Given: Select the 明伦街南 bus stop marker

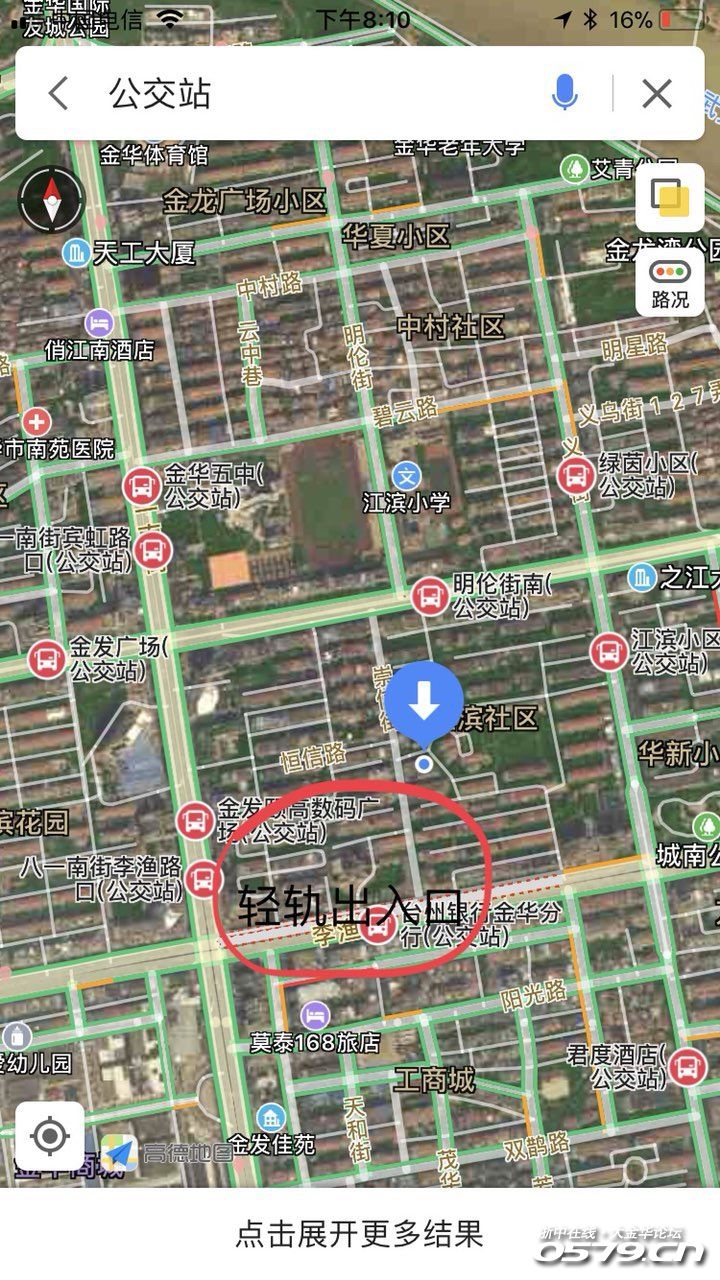Looking at the screenshot, I should [430, 597].
